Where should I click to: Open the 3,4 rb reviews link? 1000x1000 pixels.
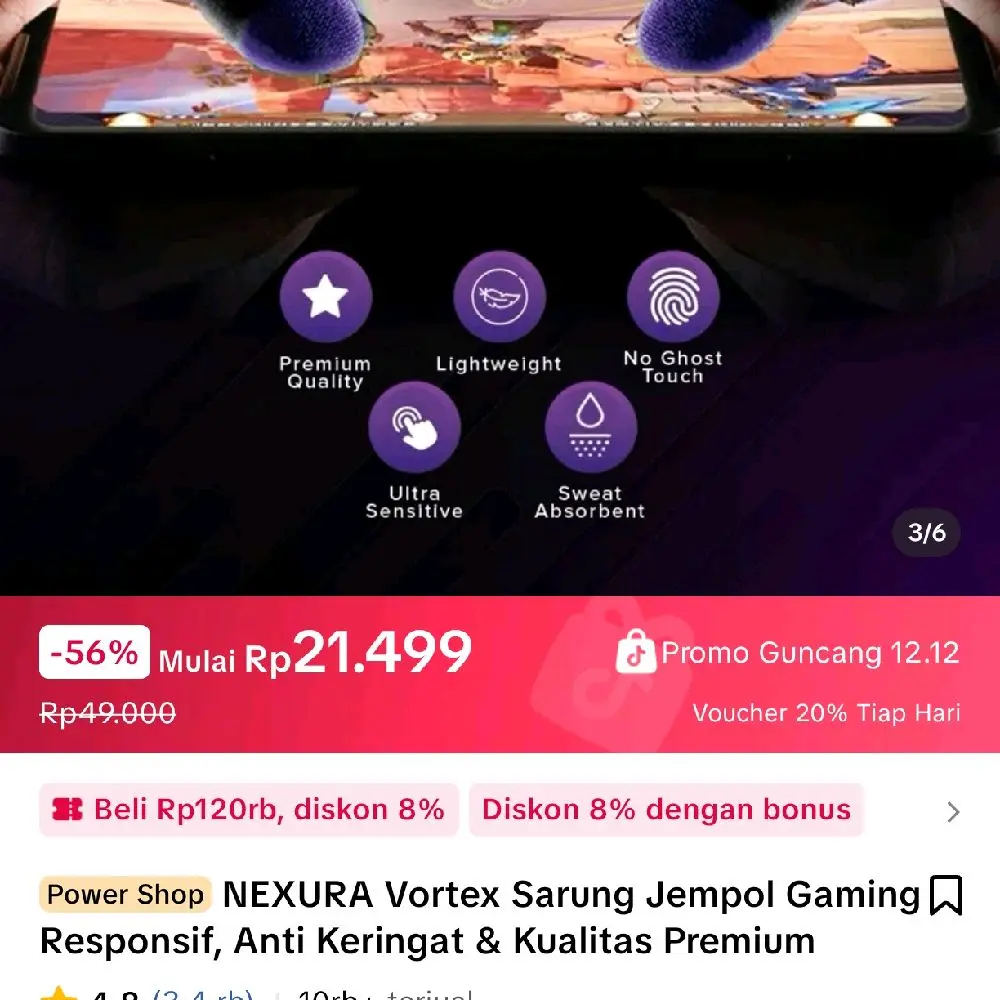click(x=203, y=992)
